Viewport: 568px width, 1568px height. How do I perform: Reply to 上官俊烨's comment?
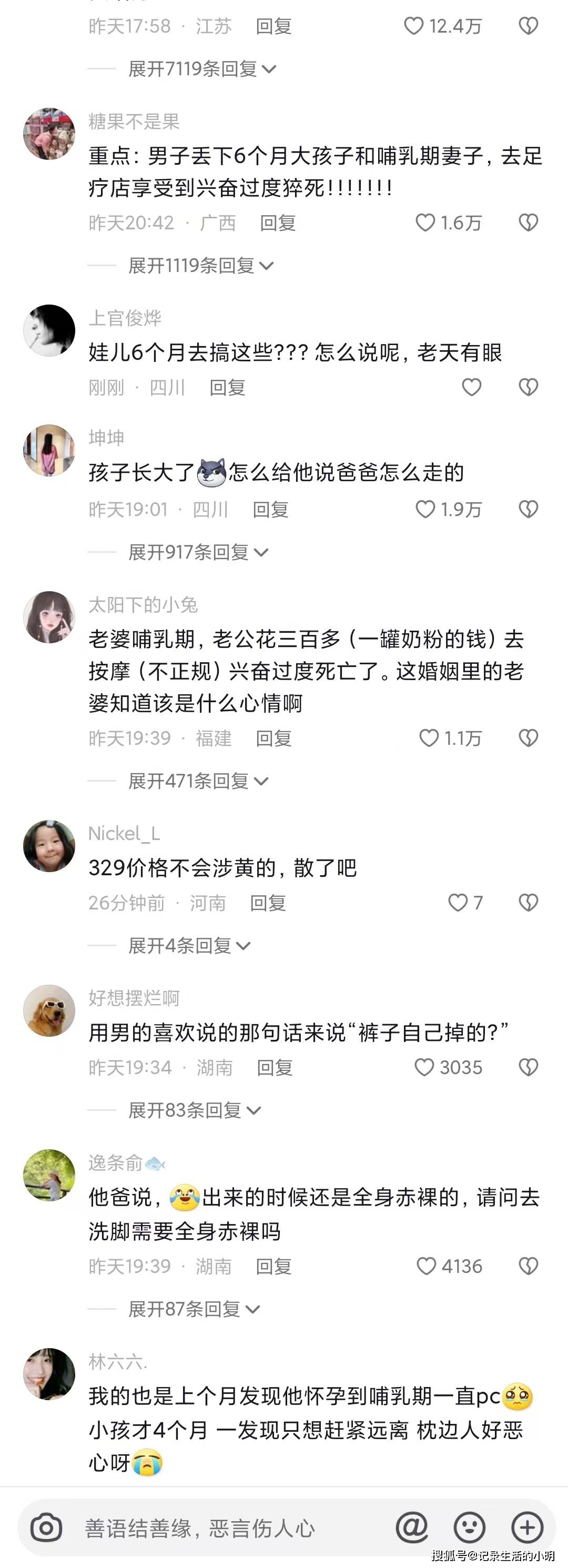tap(227, 388)
